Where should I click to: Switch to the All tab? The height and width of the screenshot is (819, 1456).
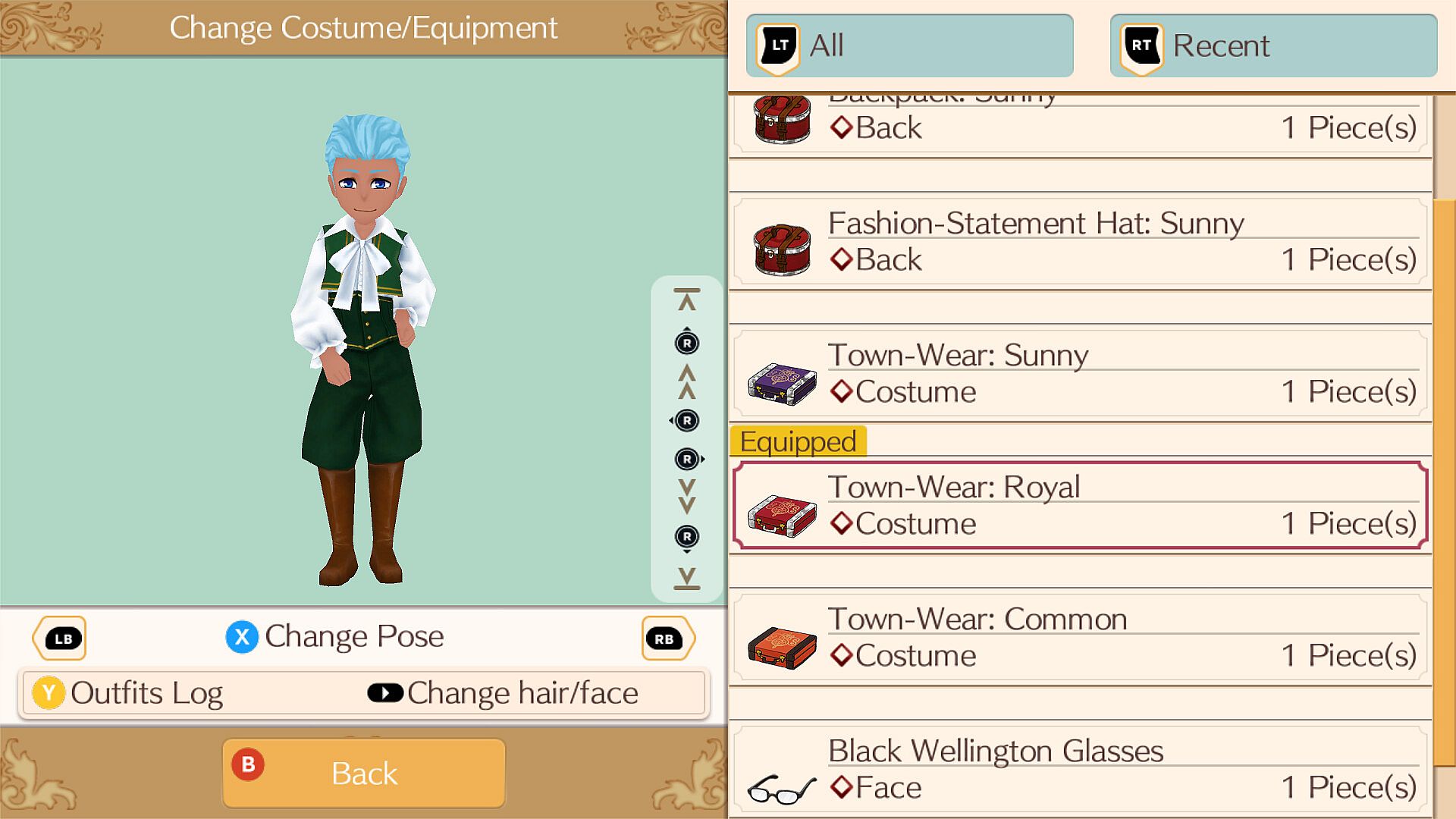(x=908, y=45)
